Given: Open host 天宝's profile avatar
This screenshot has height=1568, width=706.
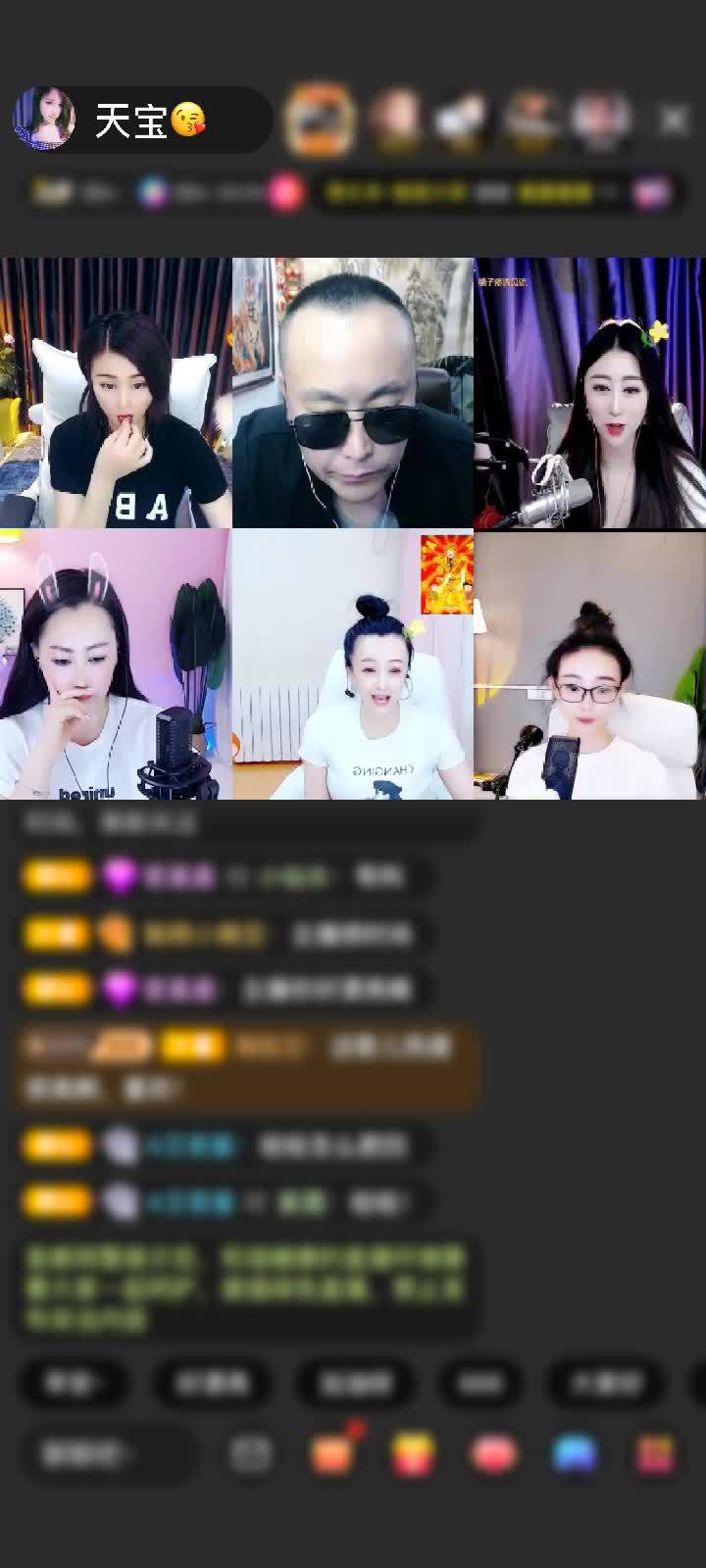Looking at the screenshot, I should (44, 119).
